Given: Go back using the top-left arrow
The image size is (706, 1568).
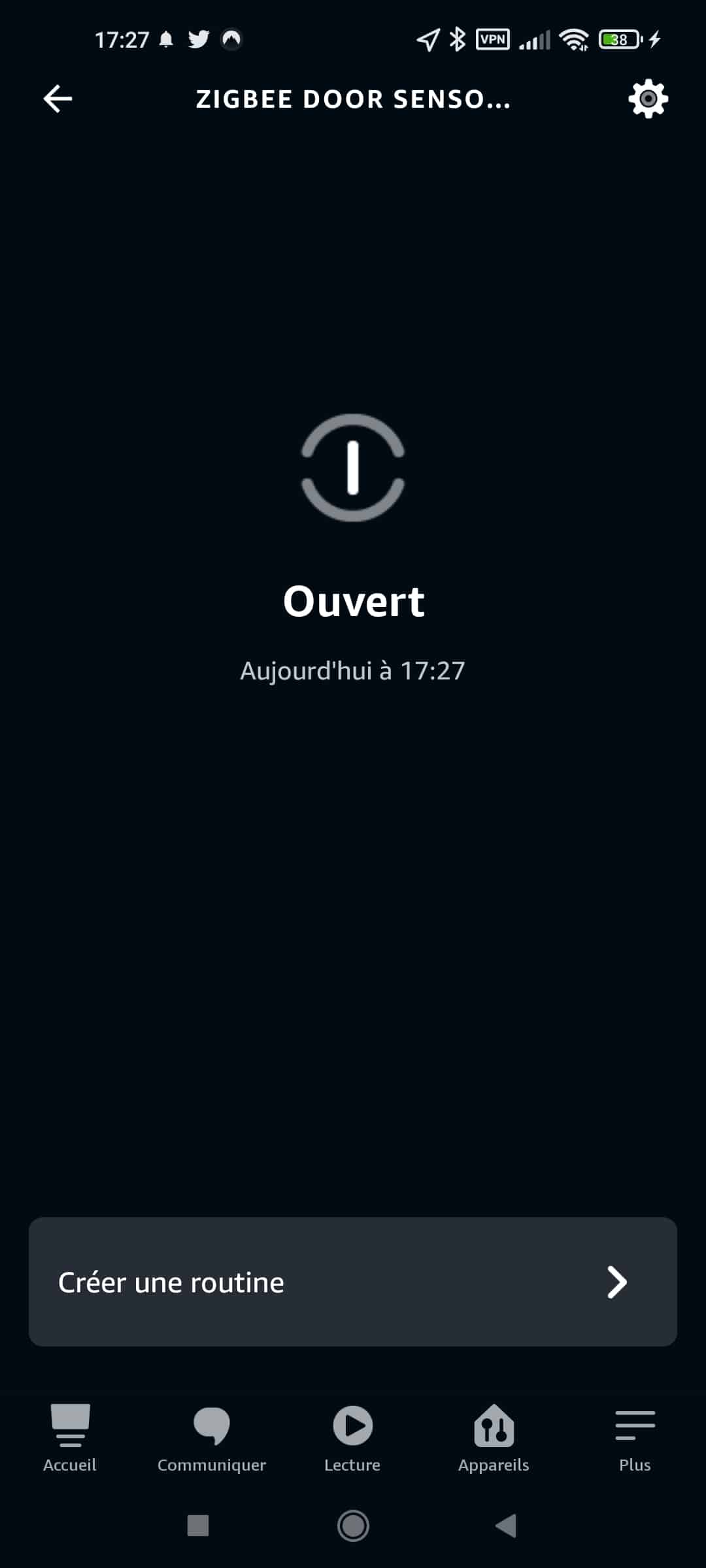Looking at the screenshot, I should 58,99.
